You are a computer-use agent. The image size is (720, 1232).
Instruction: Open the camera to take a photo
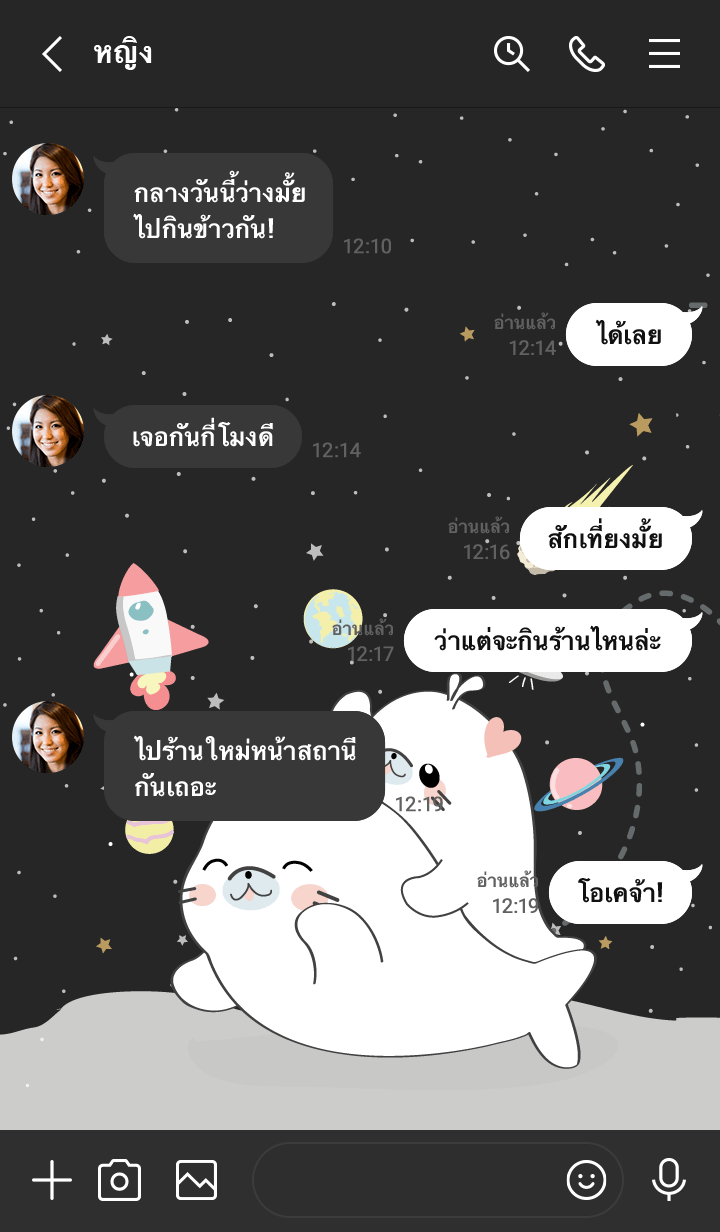pos(120,1181)
